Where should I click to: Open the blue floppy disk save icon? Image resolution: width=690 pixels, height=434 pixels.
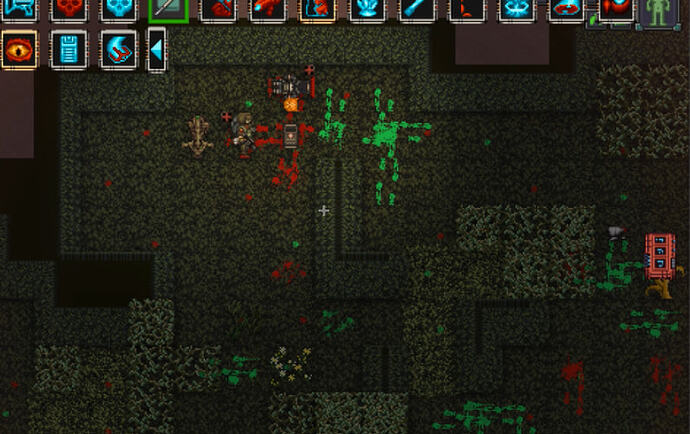[69, 48]
